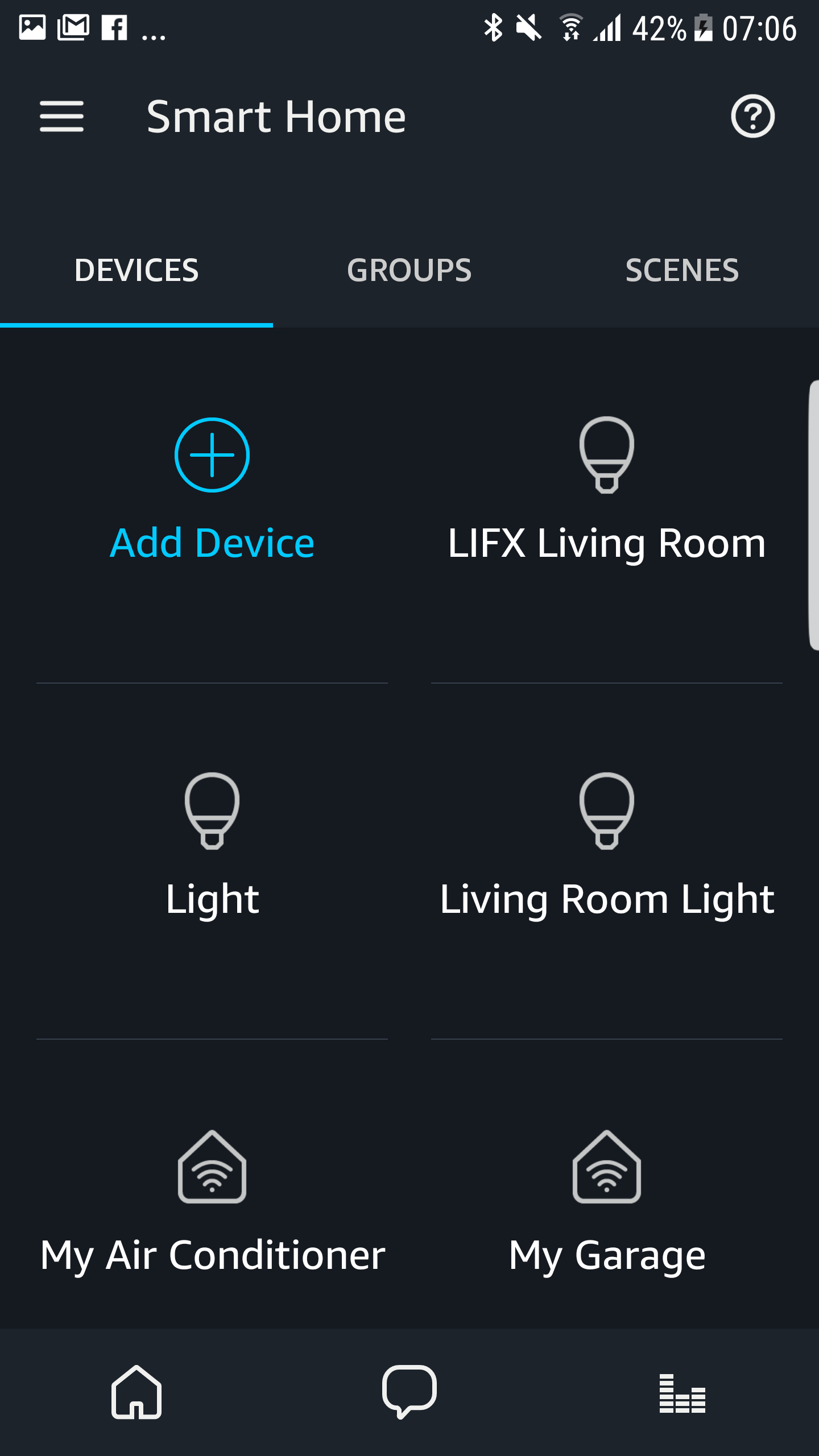819x1456 pixels.
Task: Switch to the SCENES tab
Action: [x=682, y=270]
